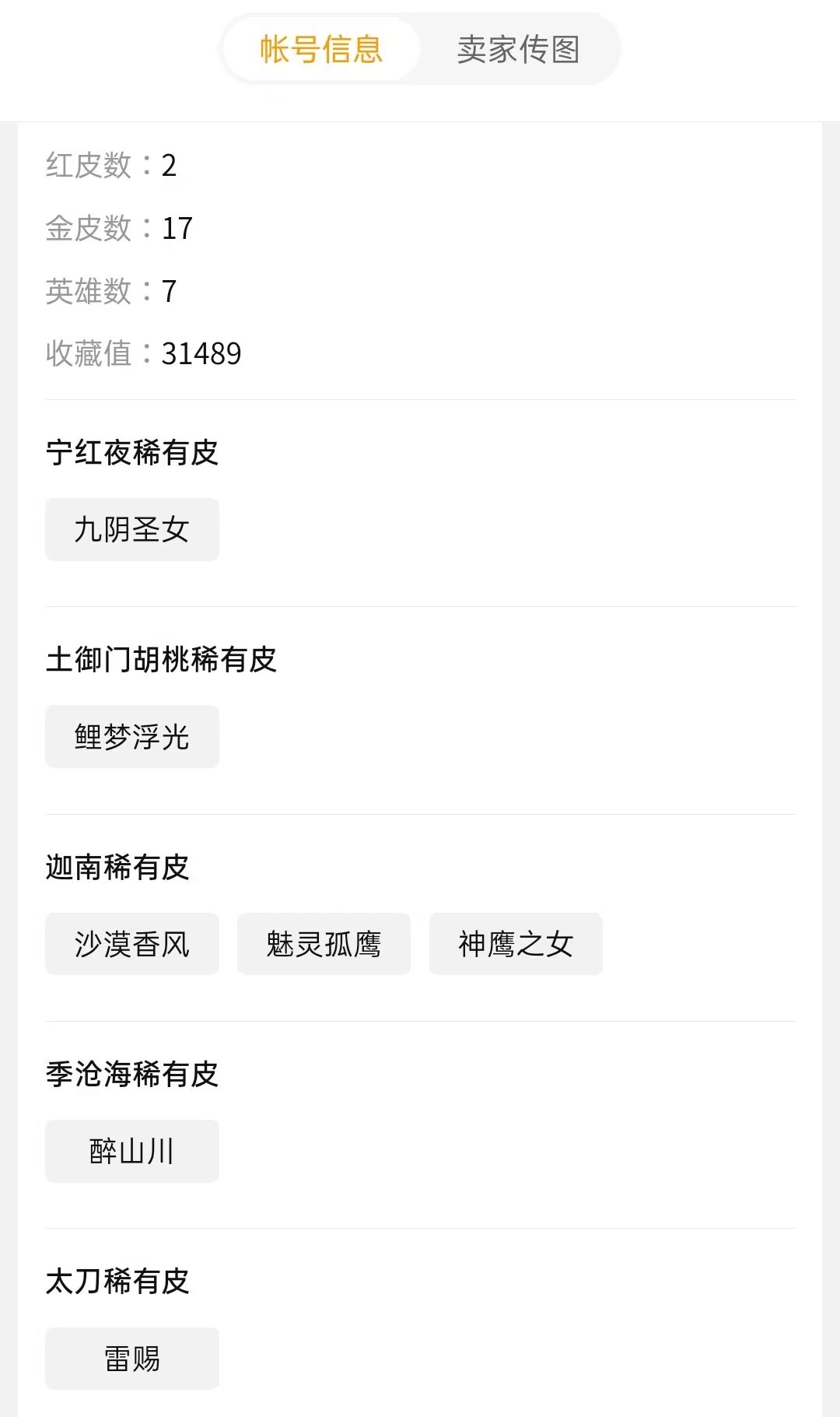Tap the 雷赐 skin chip
840x1417 pixels.
[x=132, y=1359]
